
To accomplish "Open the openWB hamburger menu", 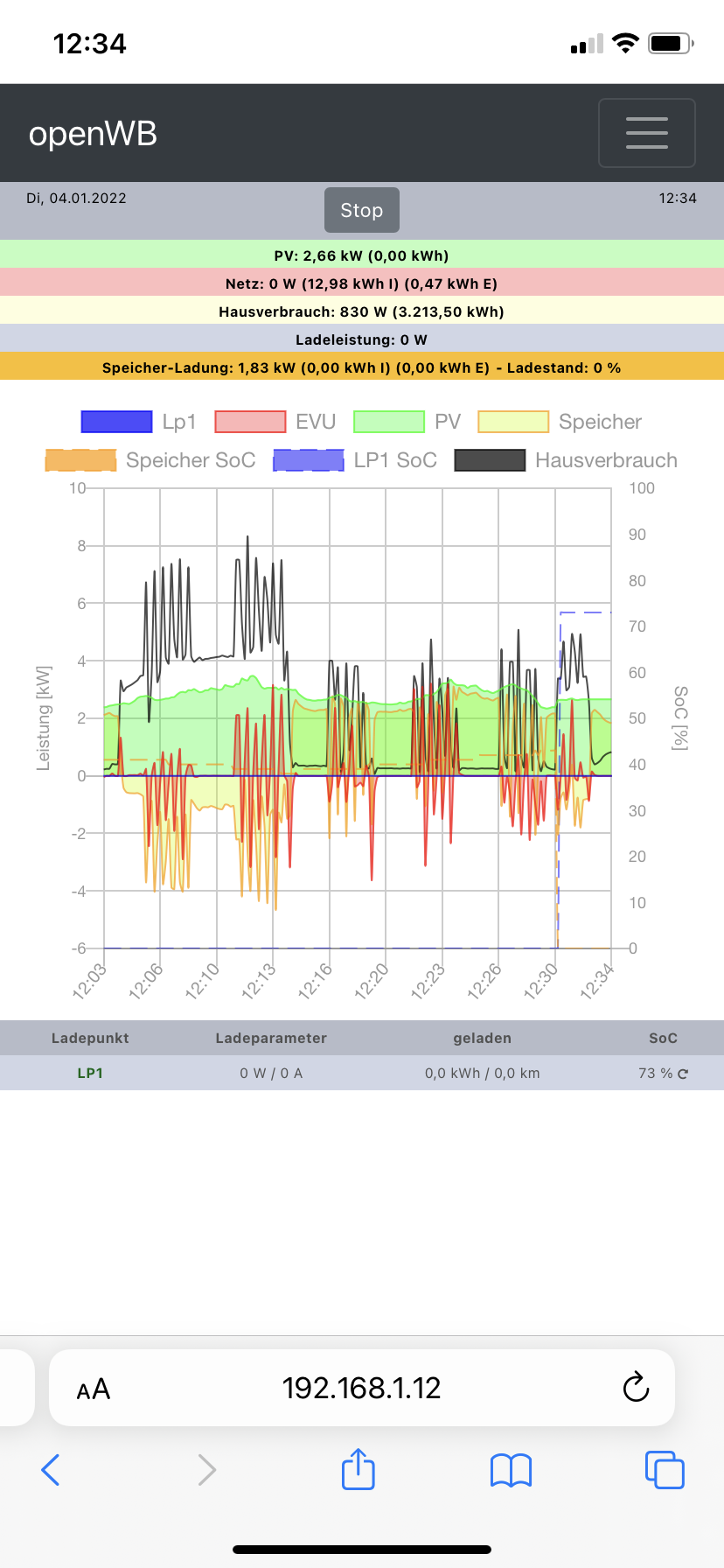I will (x=646, y=133).
